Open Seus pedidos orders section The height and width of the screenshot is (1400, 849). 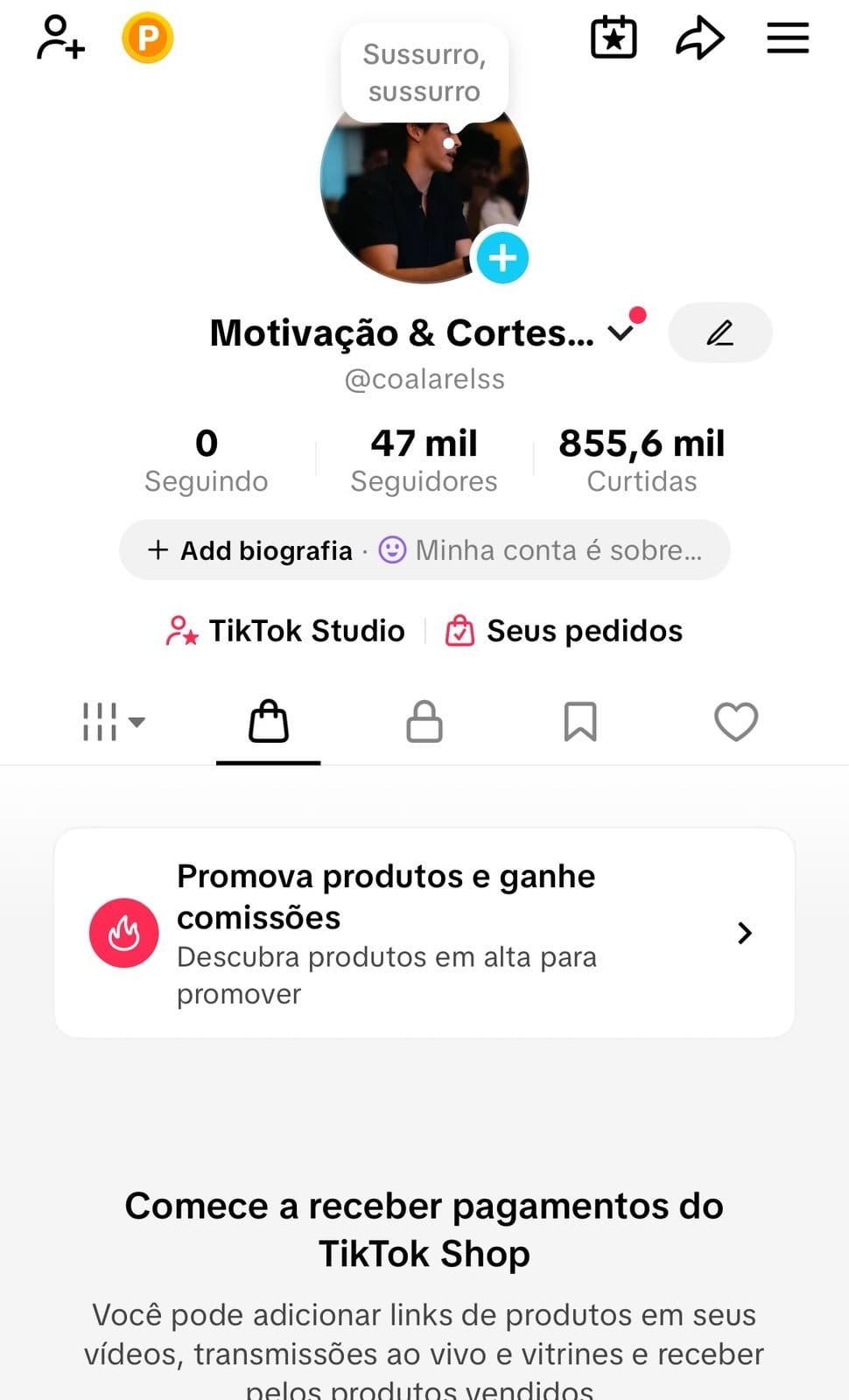click(565, 630)
